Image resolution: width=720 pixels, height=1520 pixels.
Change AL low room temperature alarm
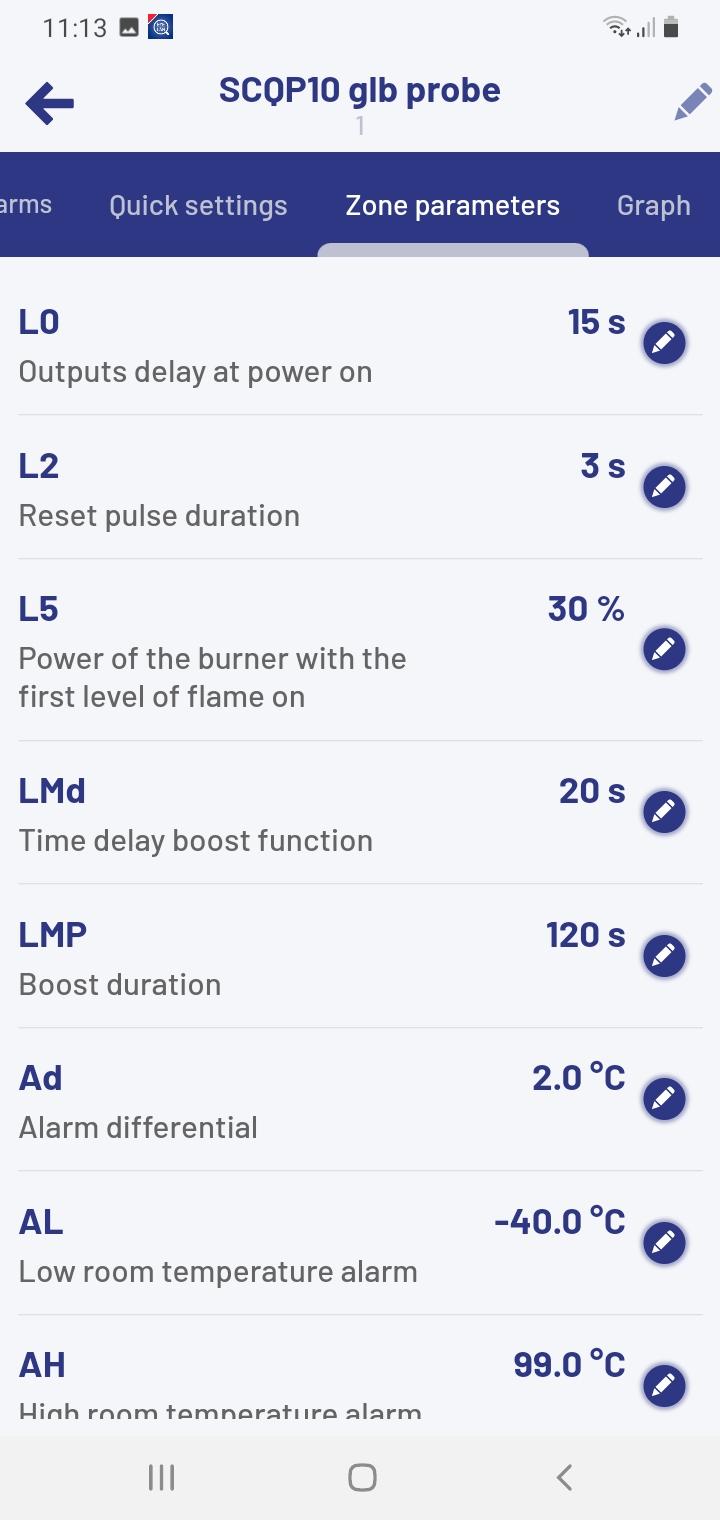click(x=664, y=1243)
